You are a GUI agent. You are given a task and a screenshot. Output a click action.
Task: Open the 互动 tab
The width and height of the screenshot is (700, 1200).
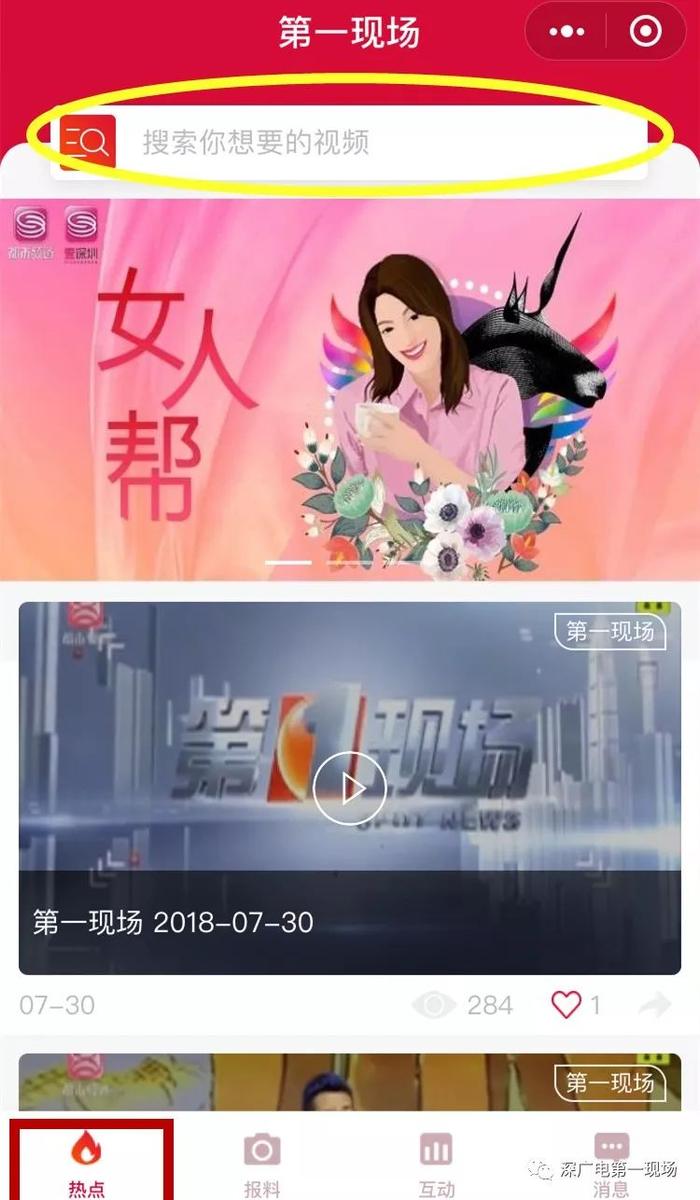[x=436, y=1163]
